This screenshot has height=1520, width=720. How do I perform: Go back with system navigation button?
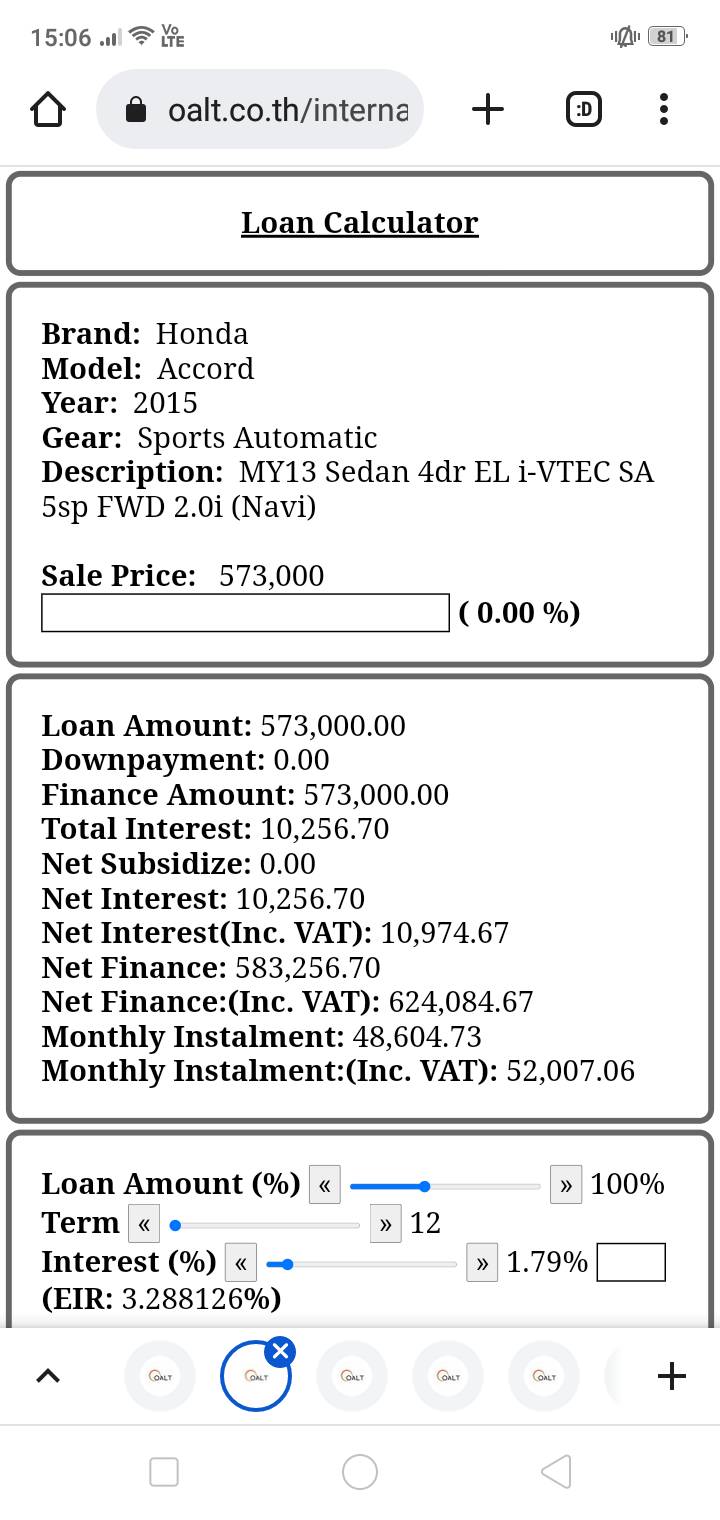(x=556, y=1471)
